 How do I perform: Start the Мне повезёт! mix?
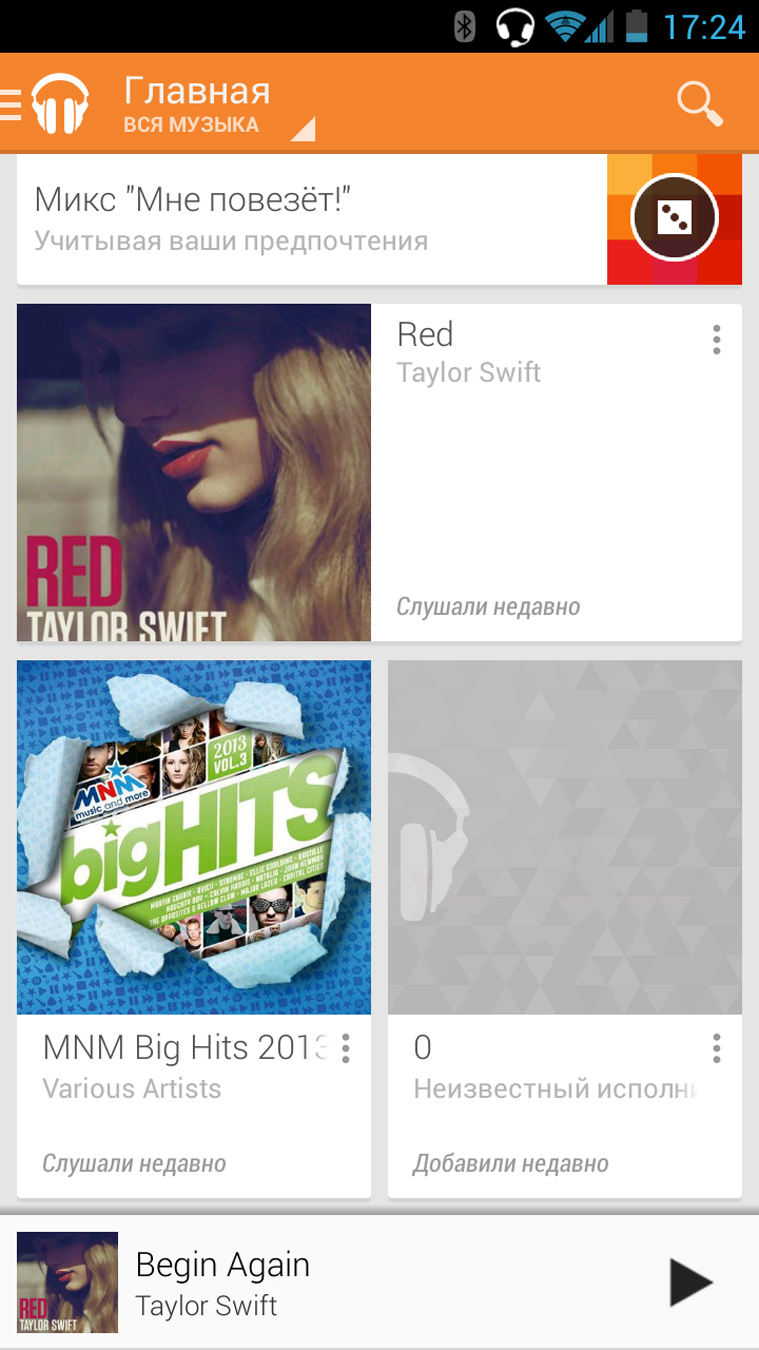[x=674, y=217]
